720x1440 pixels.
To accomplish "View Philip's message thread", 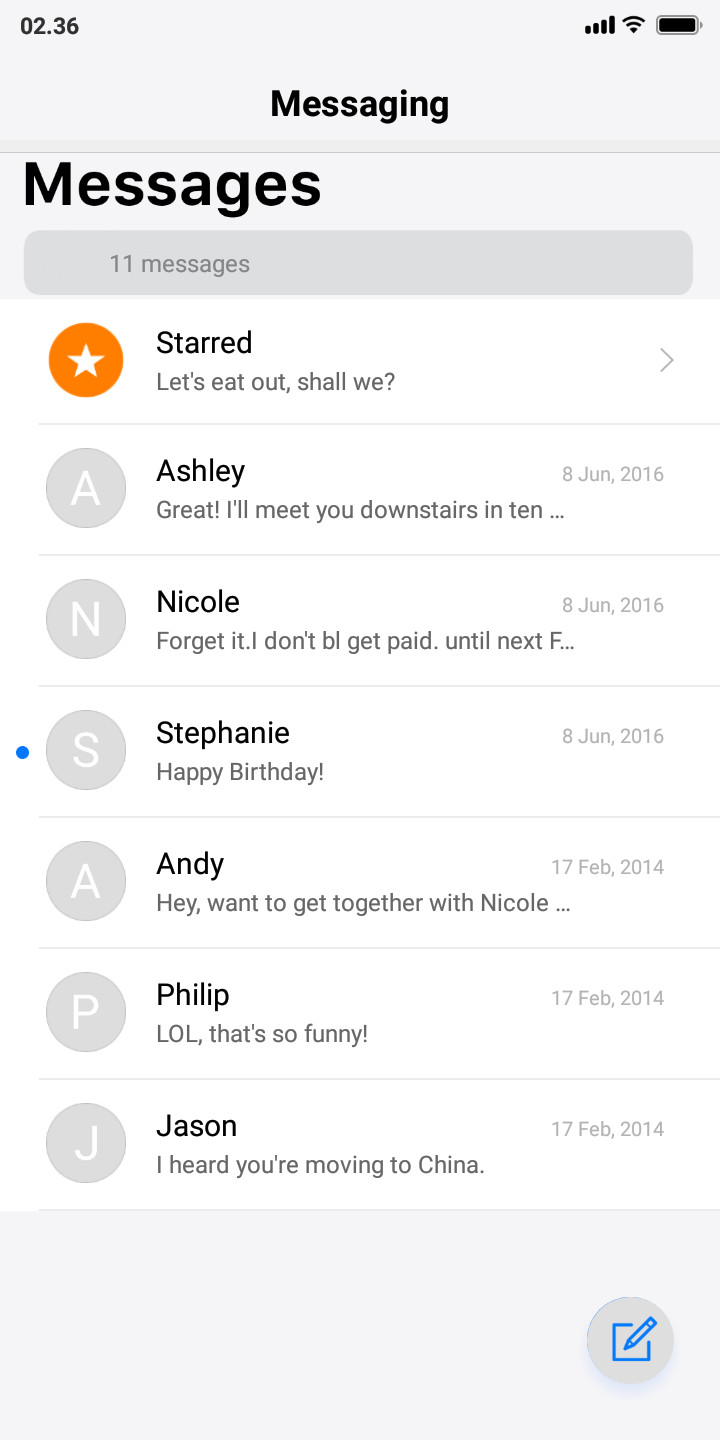I will tap(360, 1013).
